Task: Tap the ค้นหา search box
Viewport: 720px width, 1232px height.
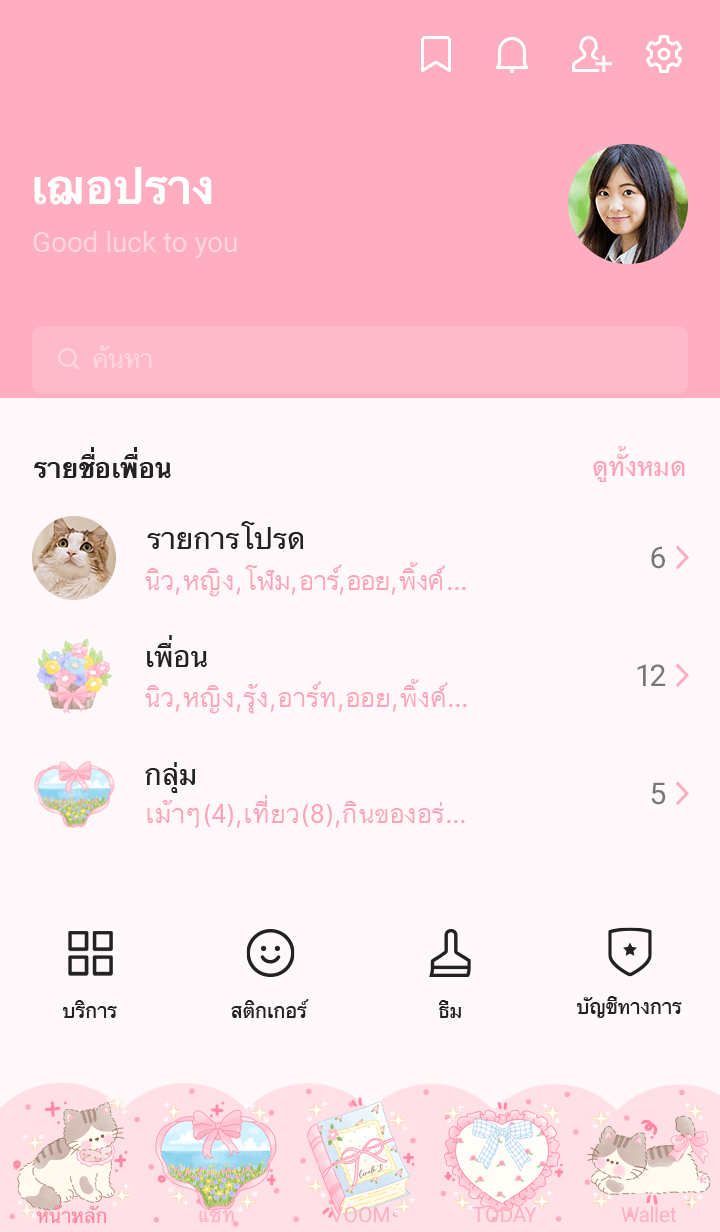Action: pyautogui.click(x=360, y=359)
